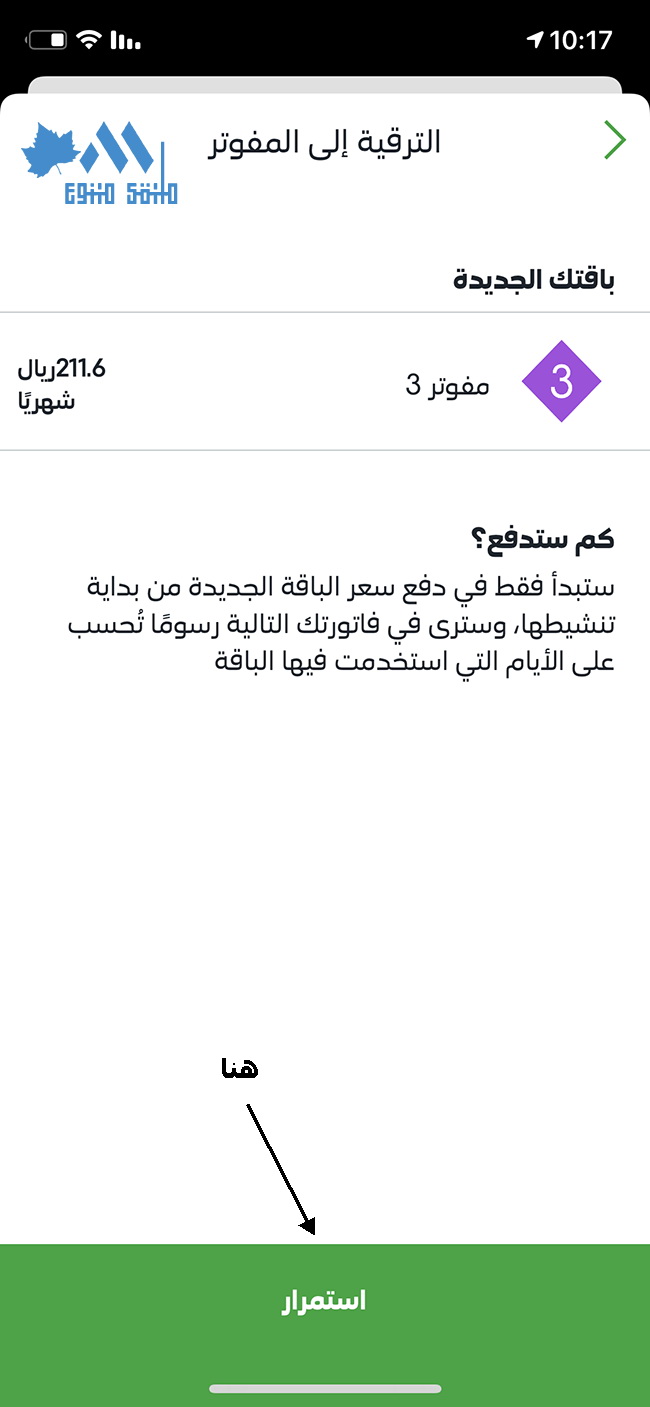Tap the green استمرار (Continue) button
Screen dimensions: 650x1407
click(324, 1300)
